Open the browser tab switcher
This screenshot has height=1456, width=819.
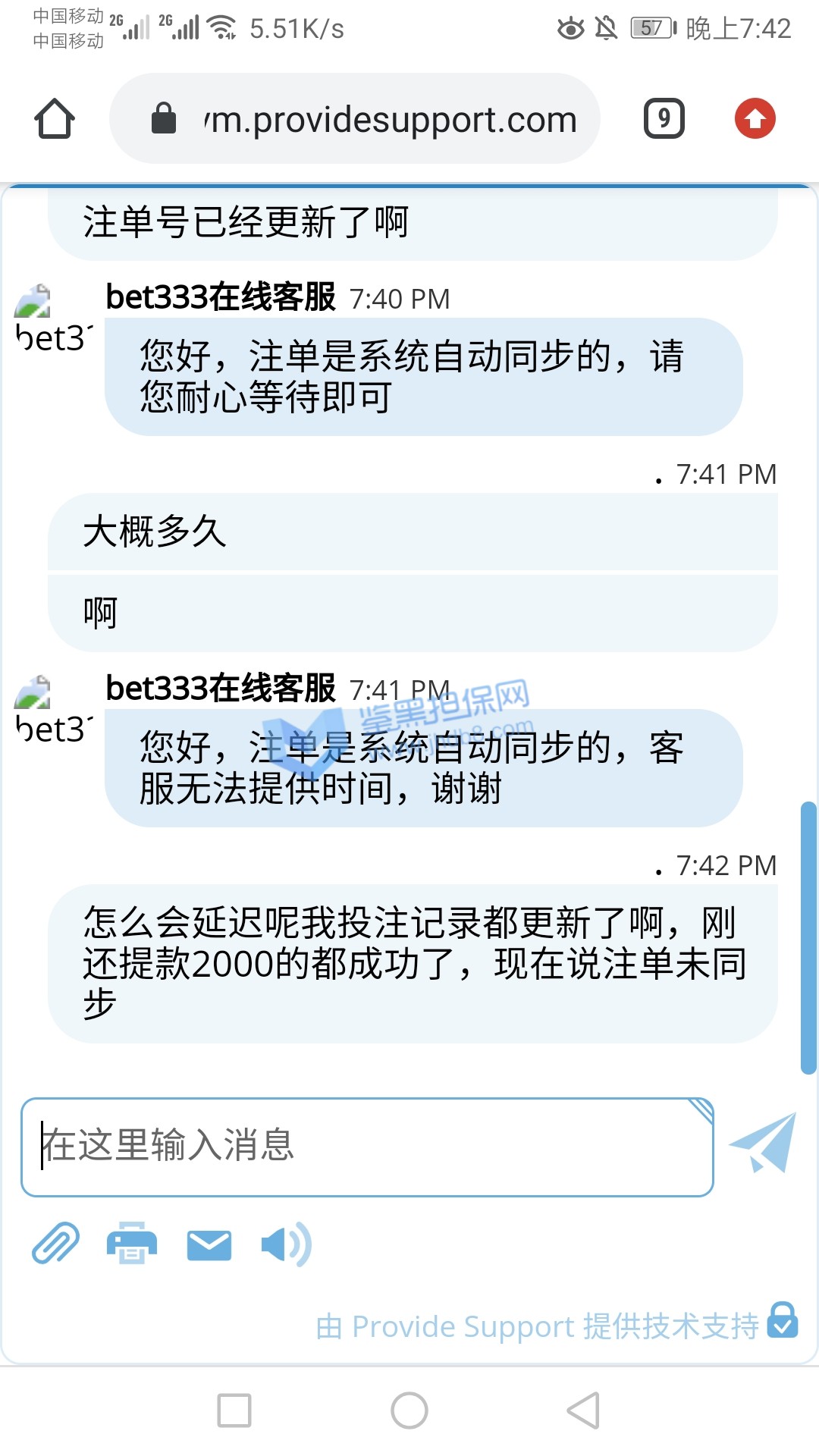point(664,118)
